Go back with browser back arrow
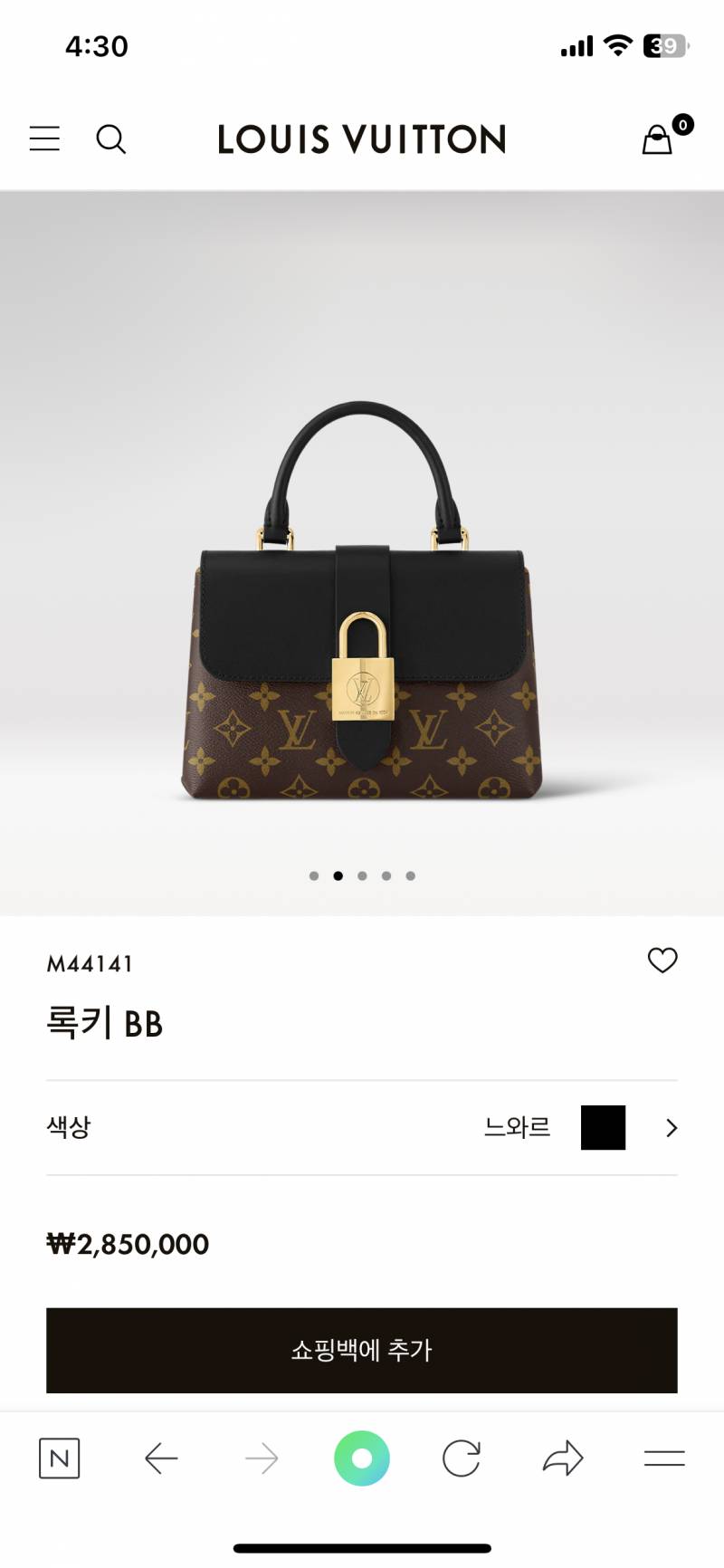 pyautogui.click(x=161, y=1458)
